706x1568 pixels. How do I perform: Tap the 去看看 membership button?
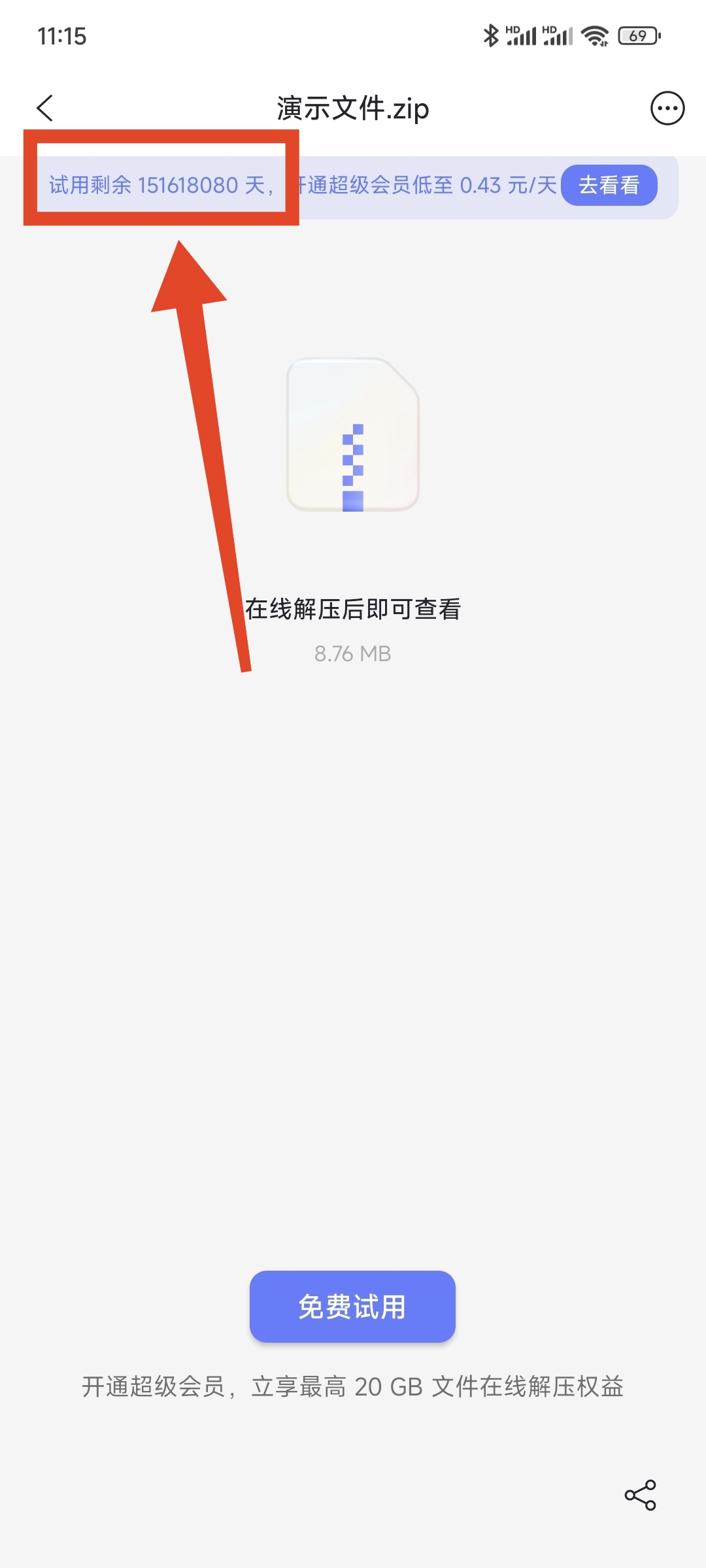click(x=609, y=186)
